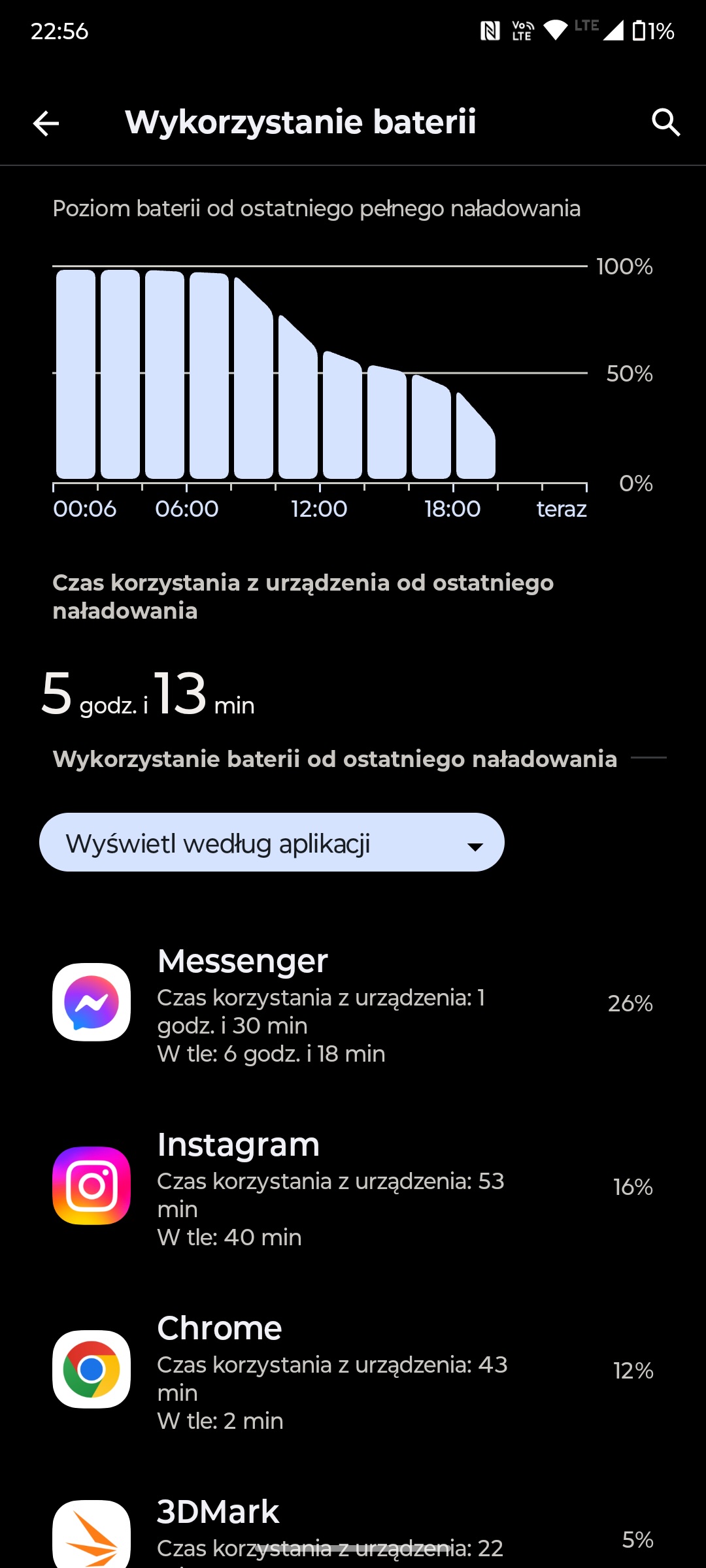Screen dimensions: 706x1568
Task: Select the first bar starting at 00:06
Action: click(76, 374)
